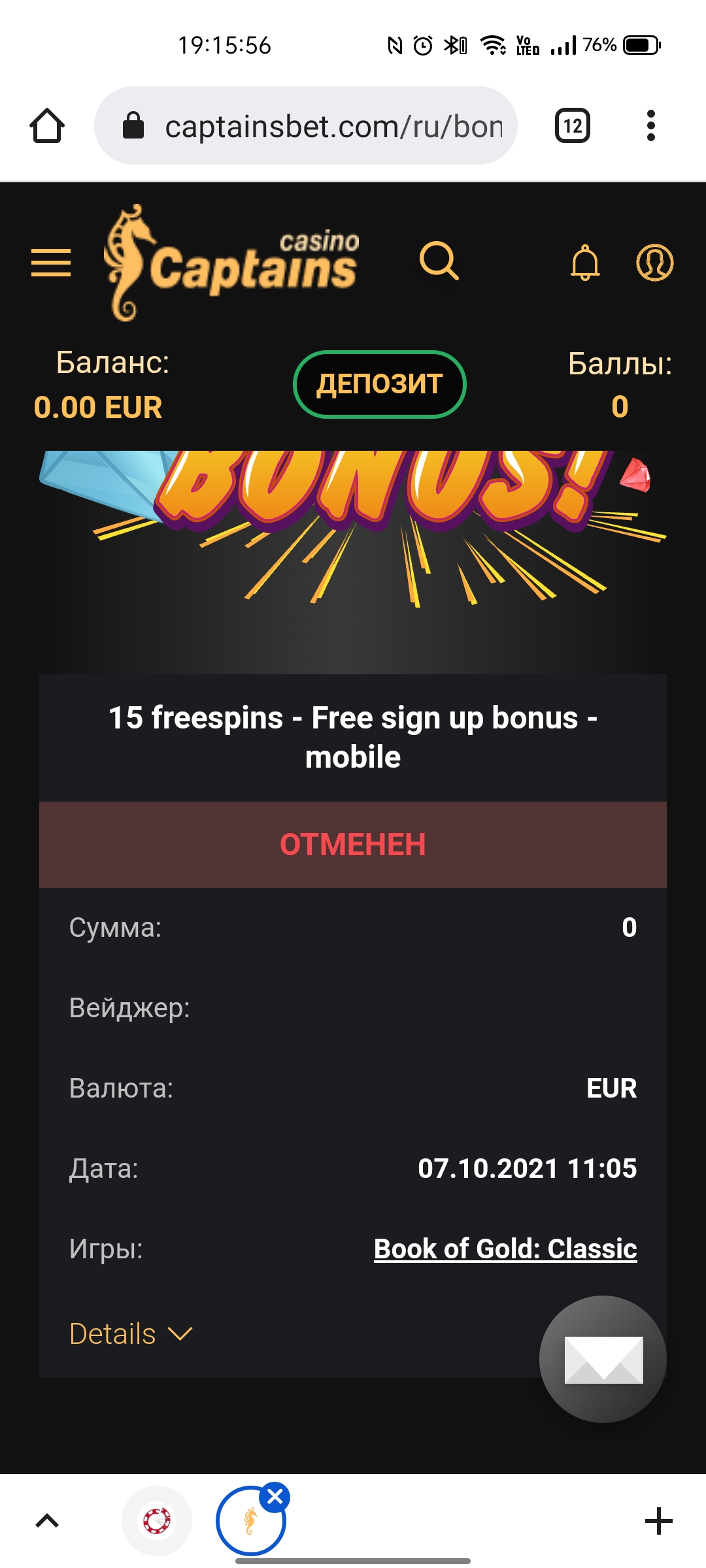The height and width of the screenshot is (1568, 706).
Task: Open the site search
Action: 439,261
